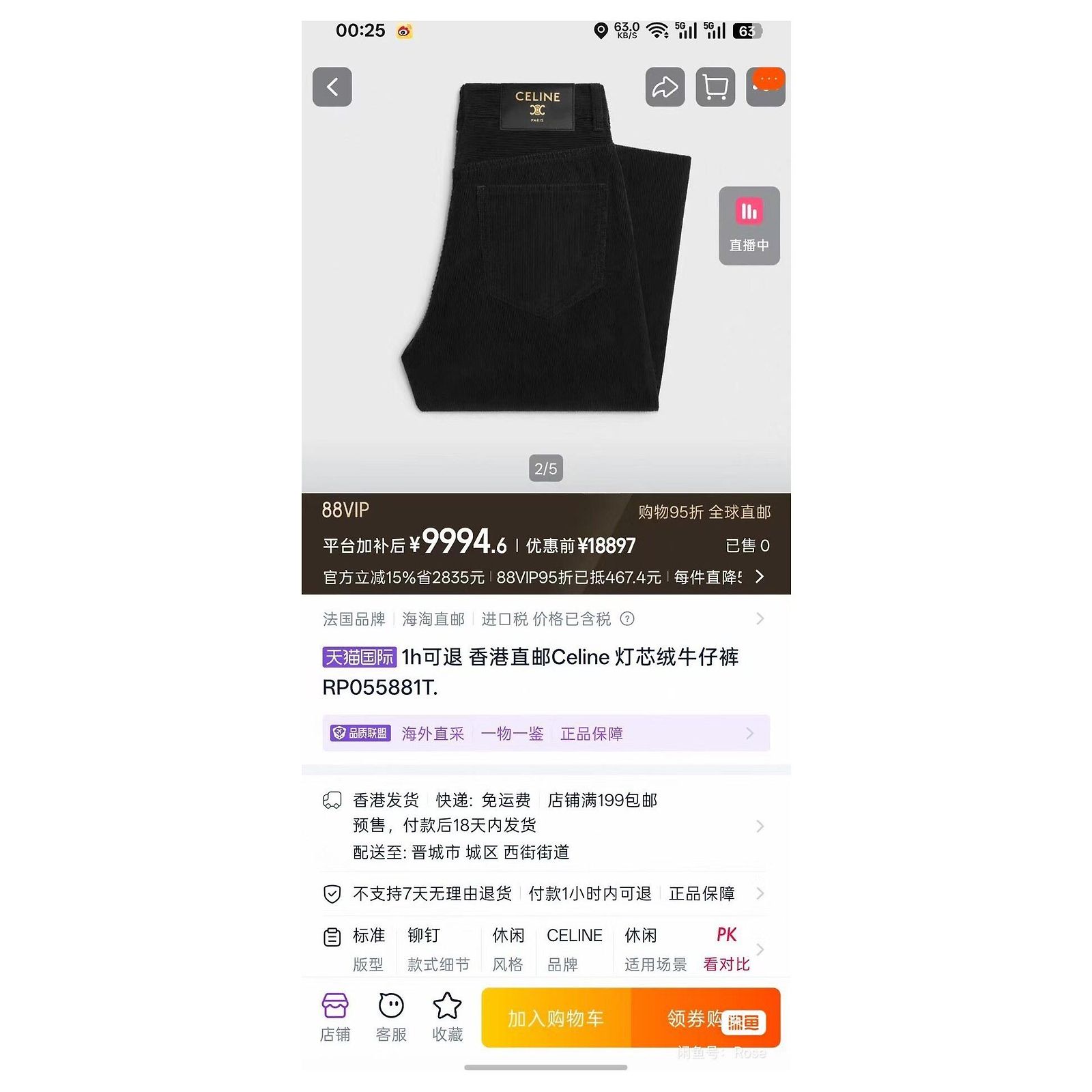Open the more options menu
The width and height of the screenshot is (1092, 1092).
tap(766, 87)
